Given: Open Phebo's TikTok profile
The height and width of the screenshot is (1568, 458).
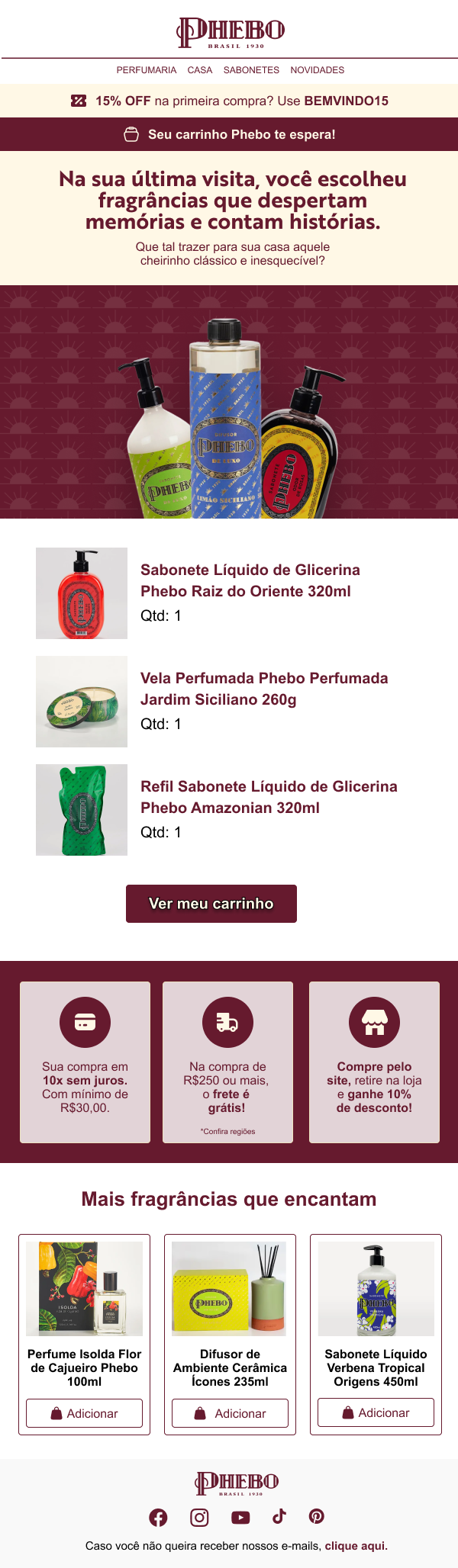Looking at the screenshot, I should coord(279,1516).
